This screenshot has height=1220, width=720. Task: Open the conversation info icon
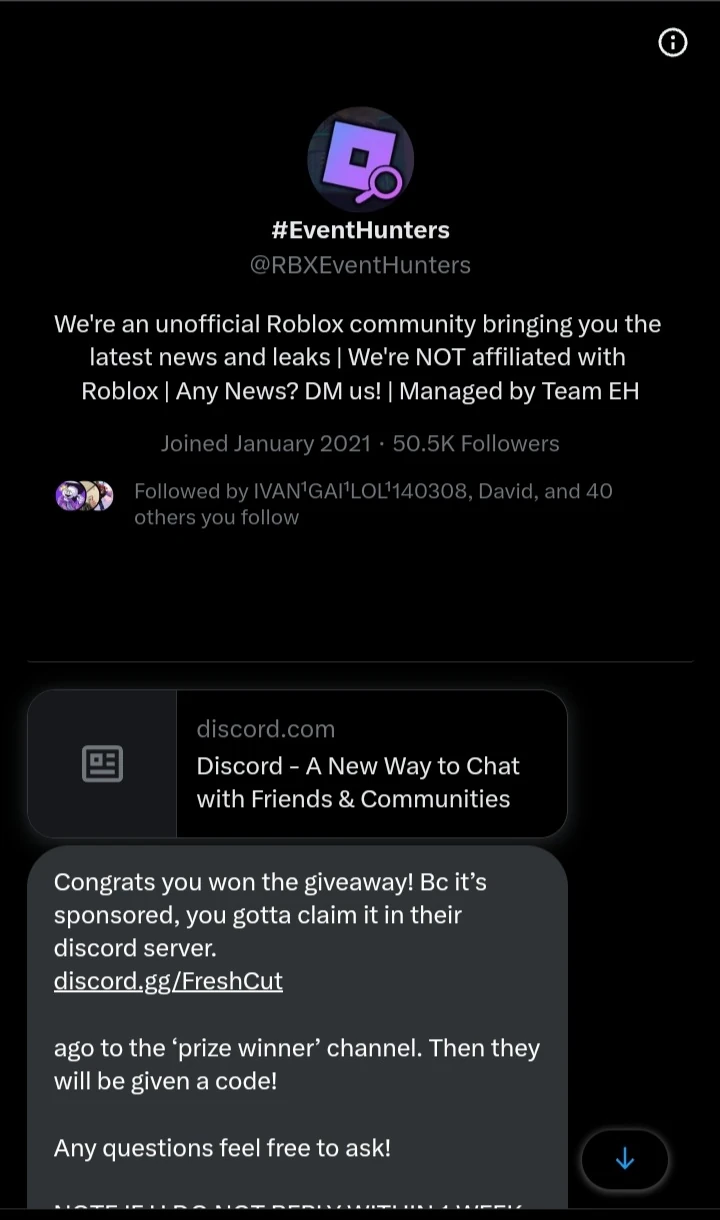(673, 42)
